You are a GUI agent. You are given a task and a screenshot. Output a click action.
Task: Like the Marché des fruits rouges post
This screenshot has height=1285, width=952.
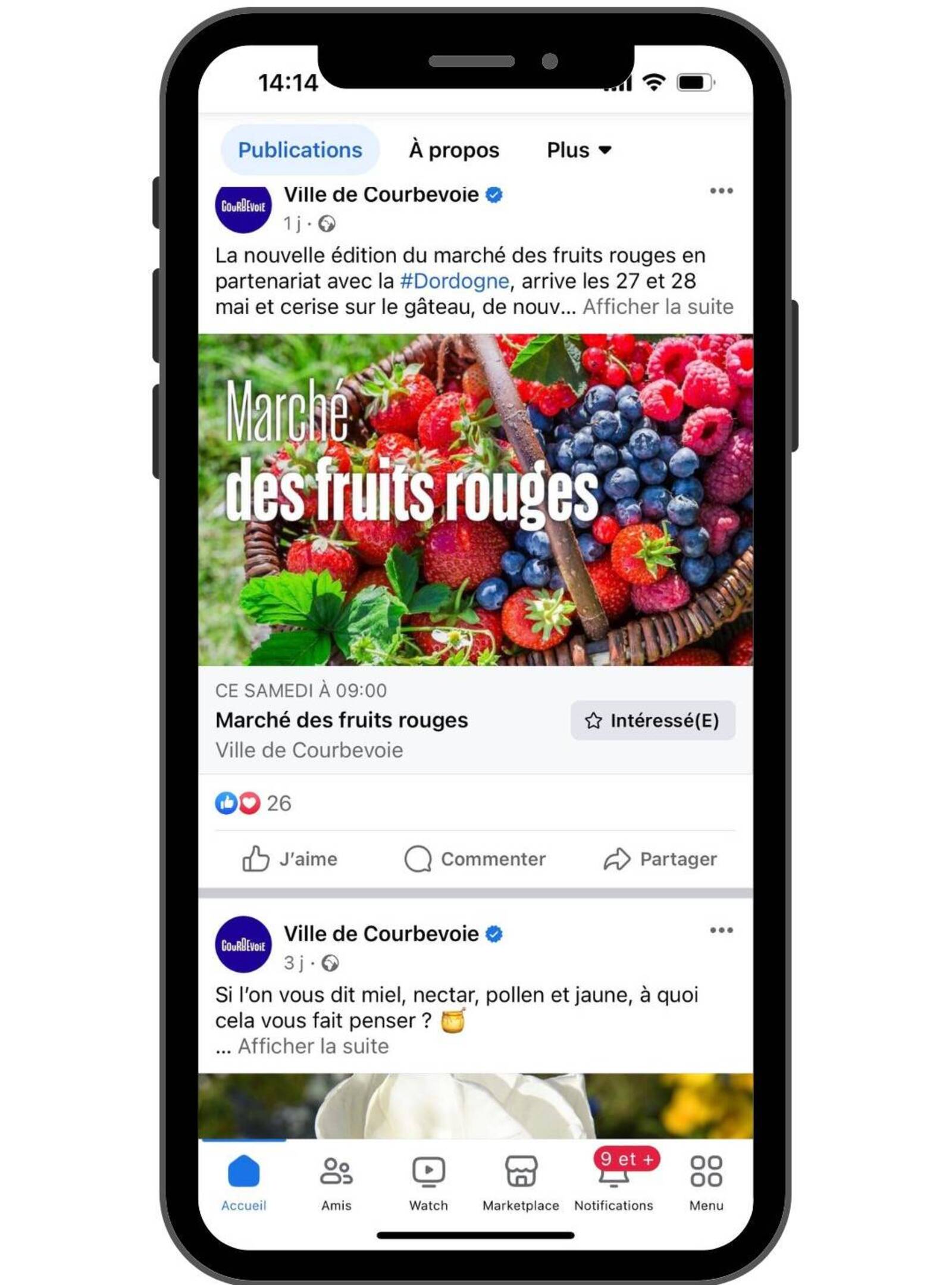(x=290, y=859)
